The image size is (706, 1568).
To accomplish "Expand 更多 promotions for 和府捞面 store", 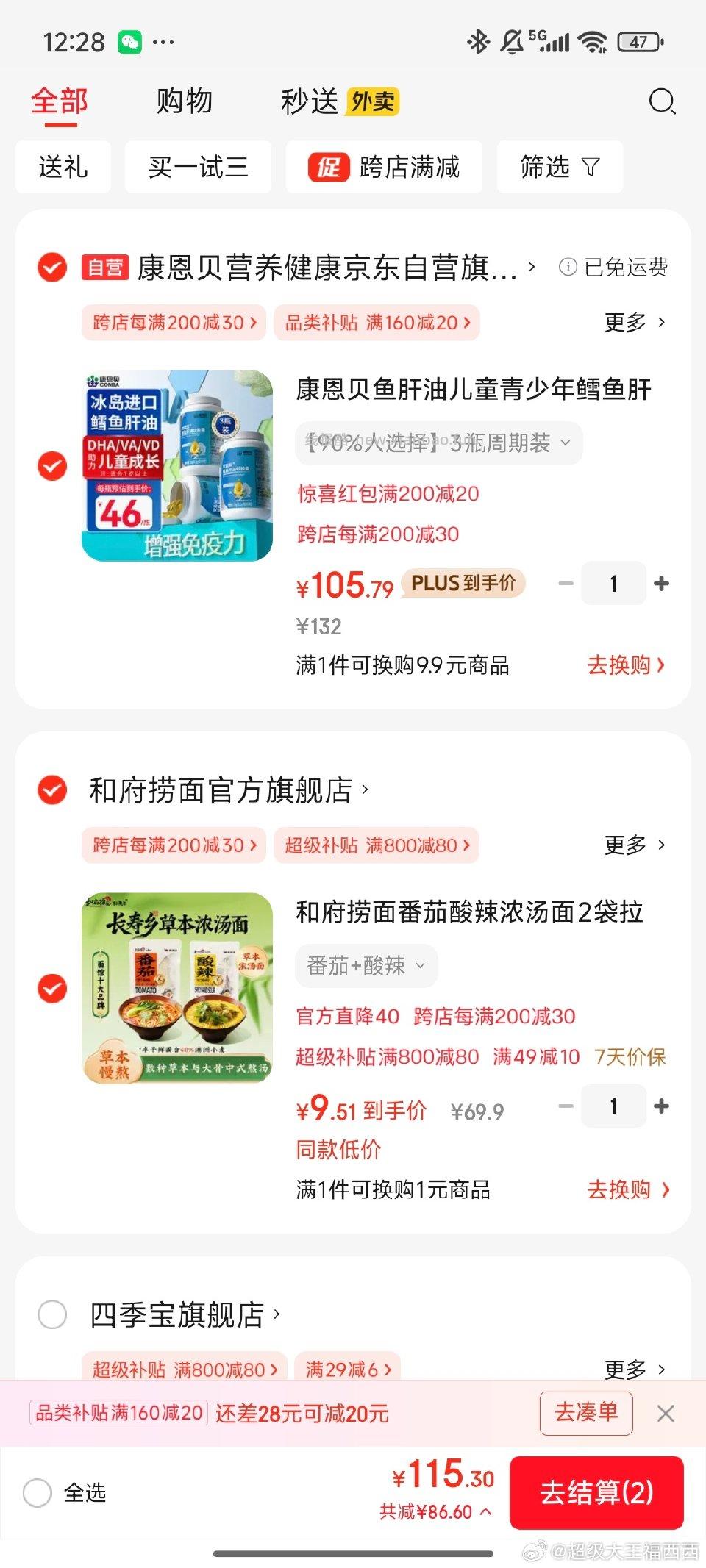I will (634, 845).
